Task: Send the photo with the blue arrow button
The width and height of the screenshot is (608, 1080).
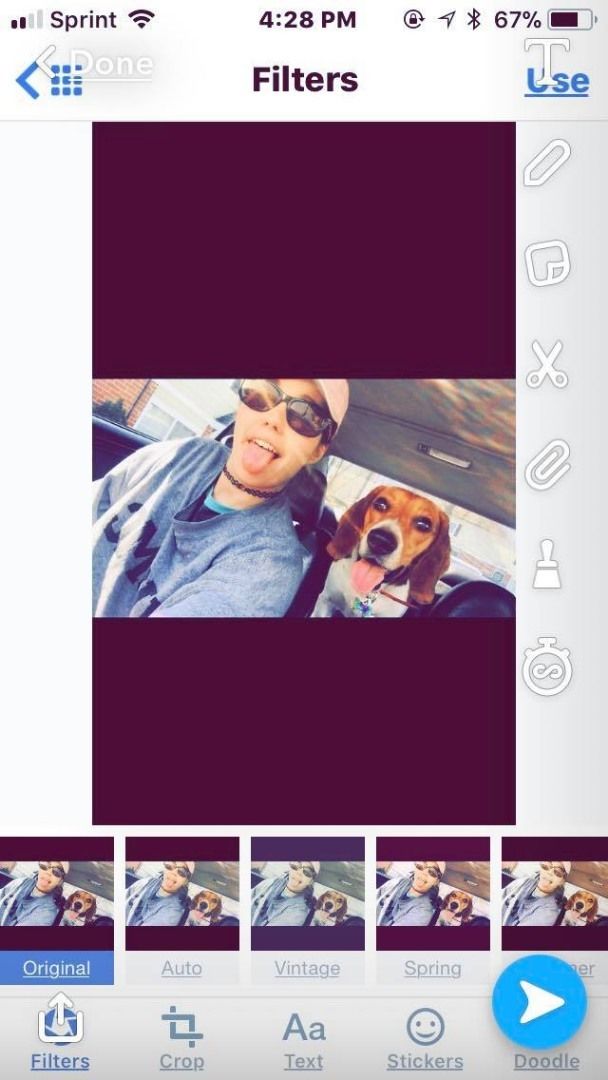Action: 539,1002
